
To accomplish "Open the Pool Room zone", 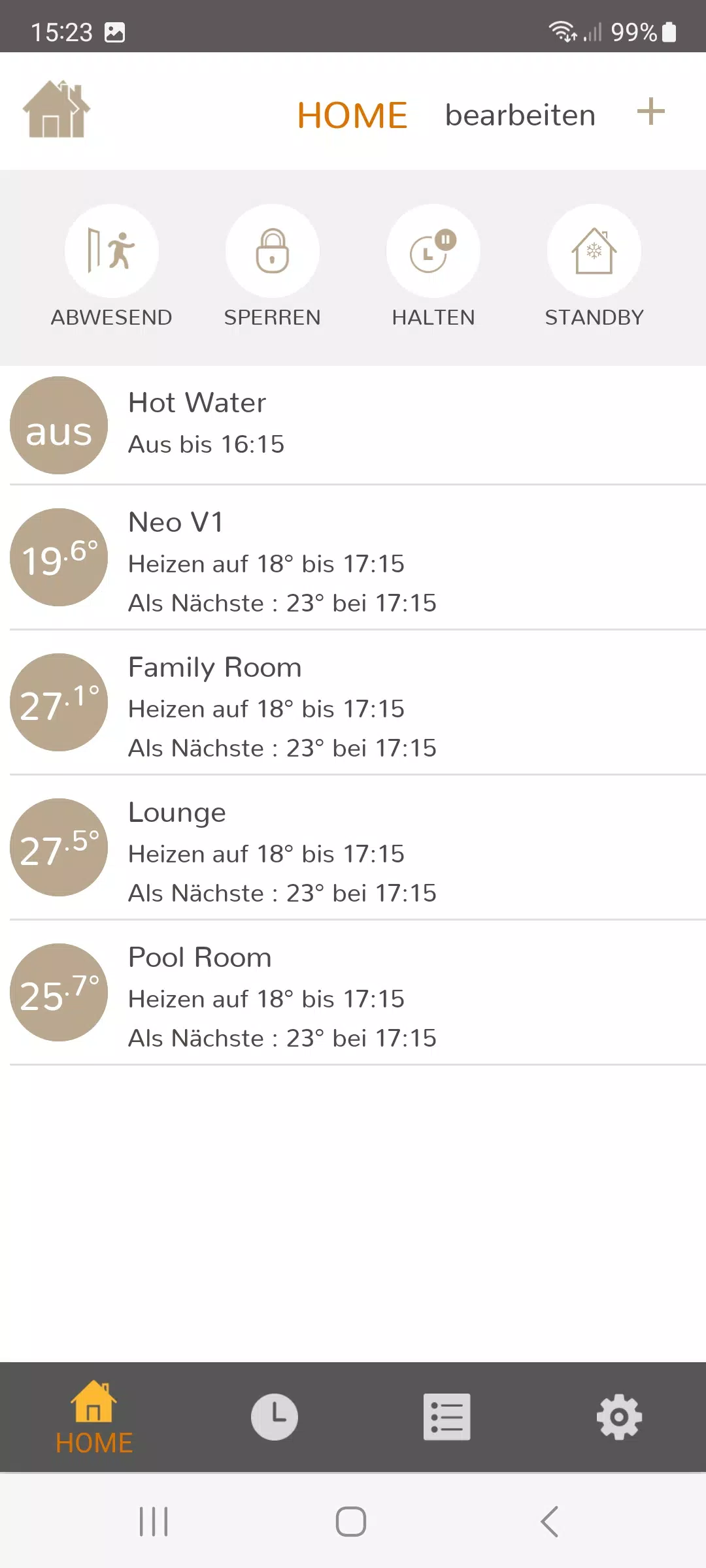I will point(353,992).
